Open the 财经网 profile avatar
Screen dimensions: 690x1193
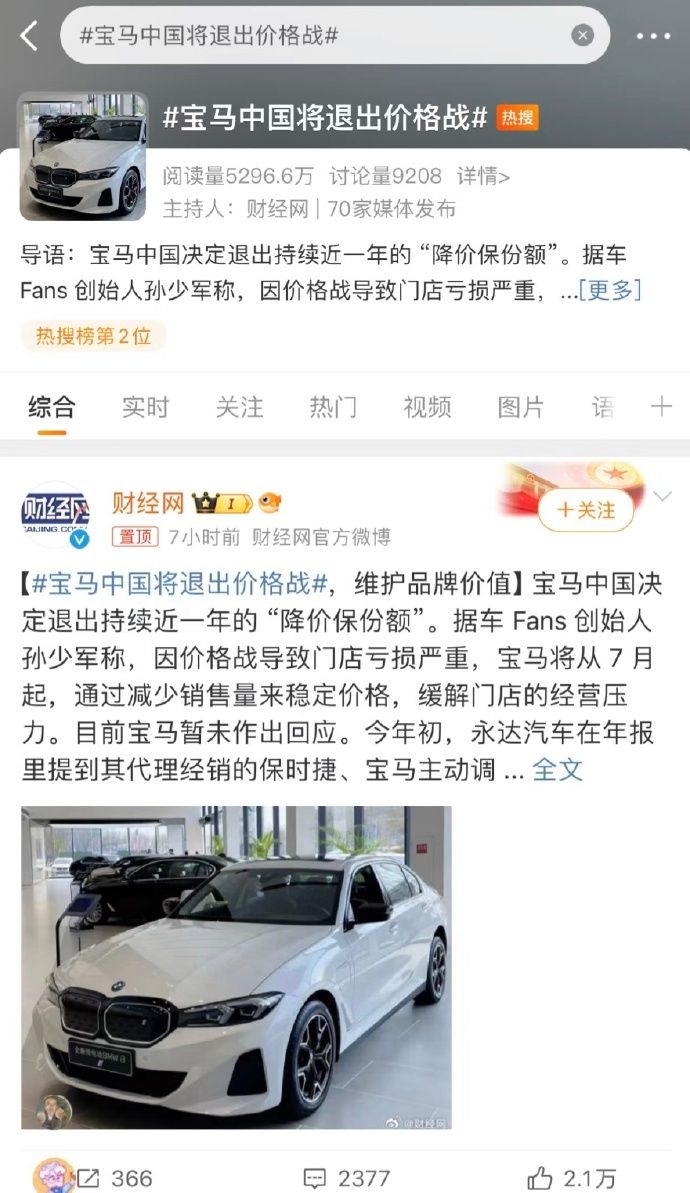[x=56, y=513]
